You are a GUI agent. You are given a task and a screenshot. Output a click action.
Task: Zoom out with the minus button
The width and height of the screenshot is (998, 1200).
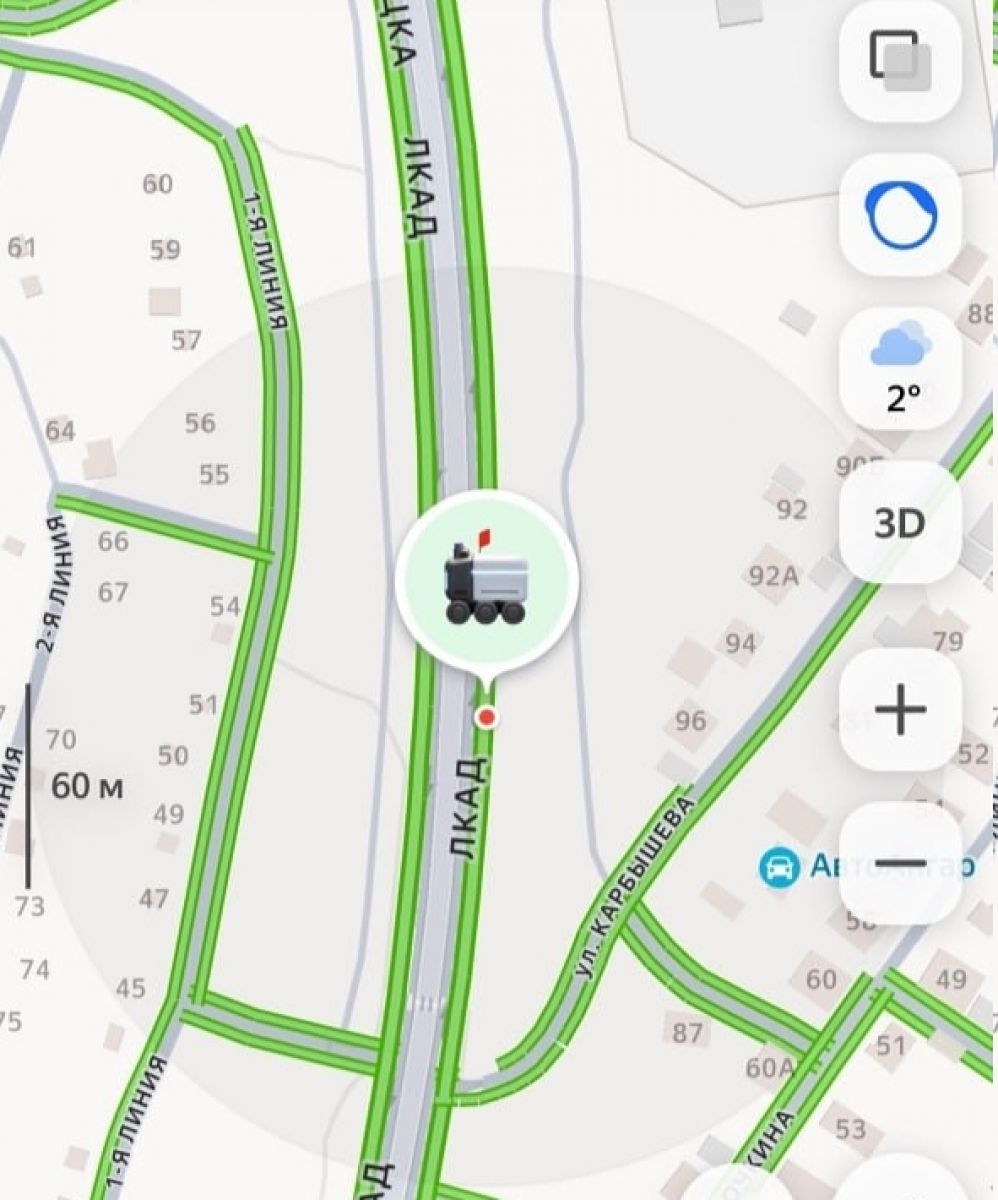click(x=900, y=862)
